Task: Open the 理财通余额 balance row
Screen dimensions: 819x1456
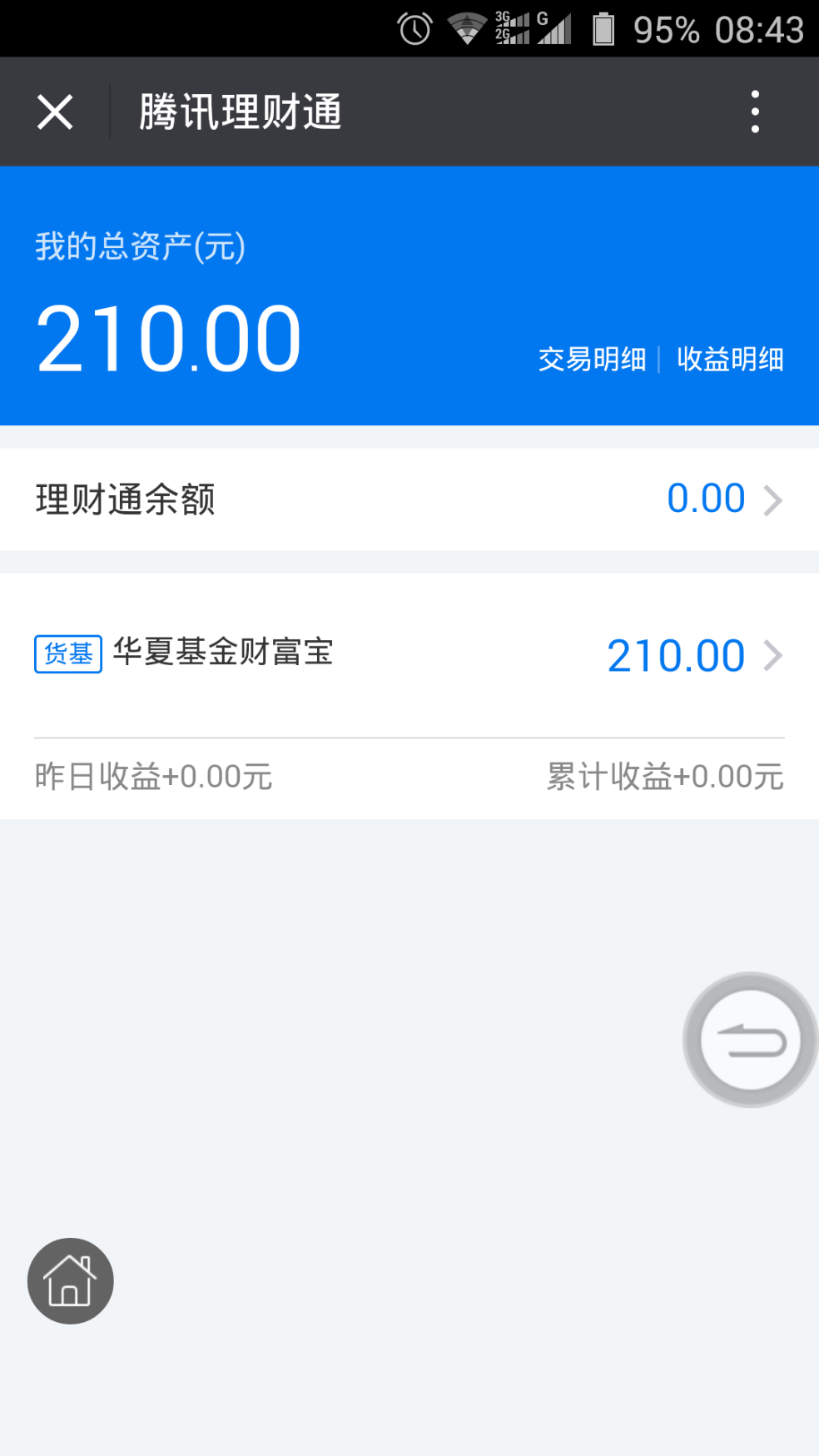Action: click(409, 499)
